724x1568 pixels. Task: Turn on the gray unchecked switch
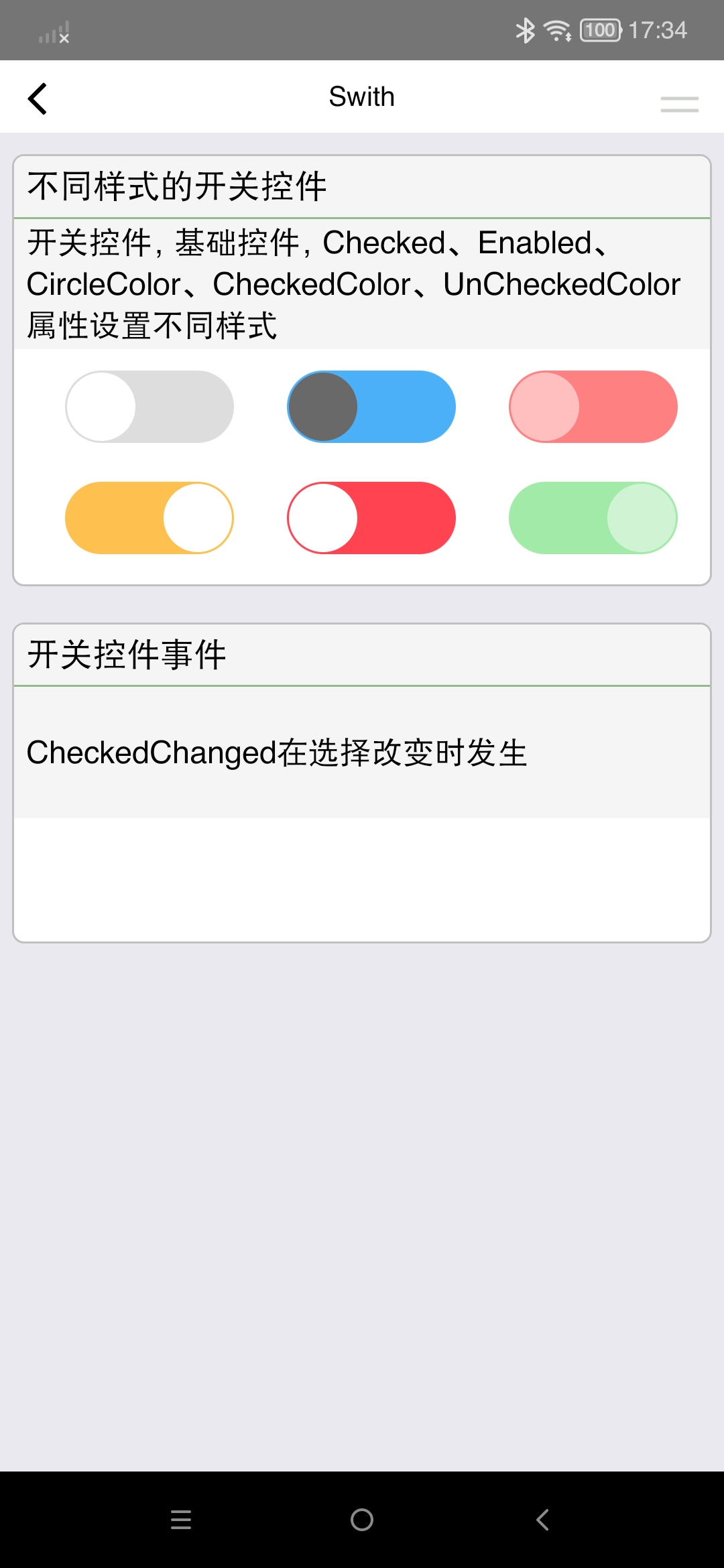click(x=149, y=407)
